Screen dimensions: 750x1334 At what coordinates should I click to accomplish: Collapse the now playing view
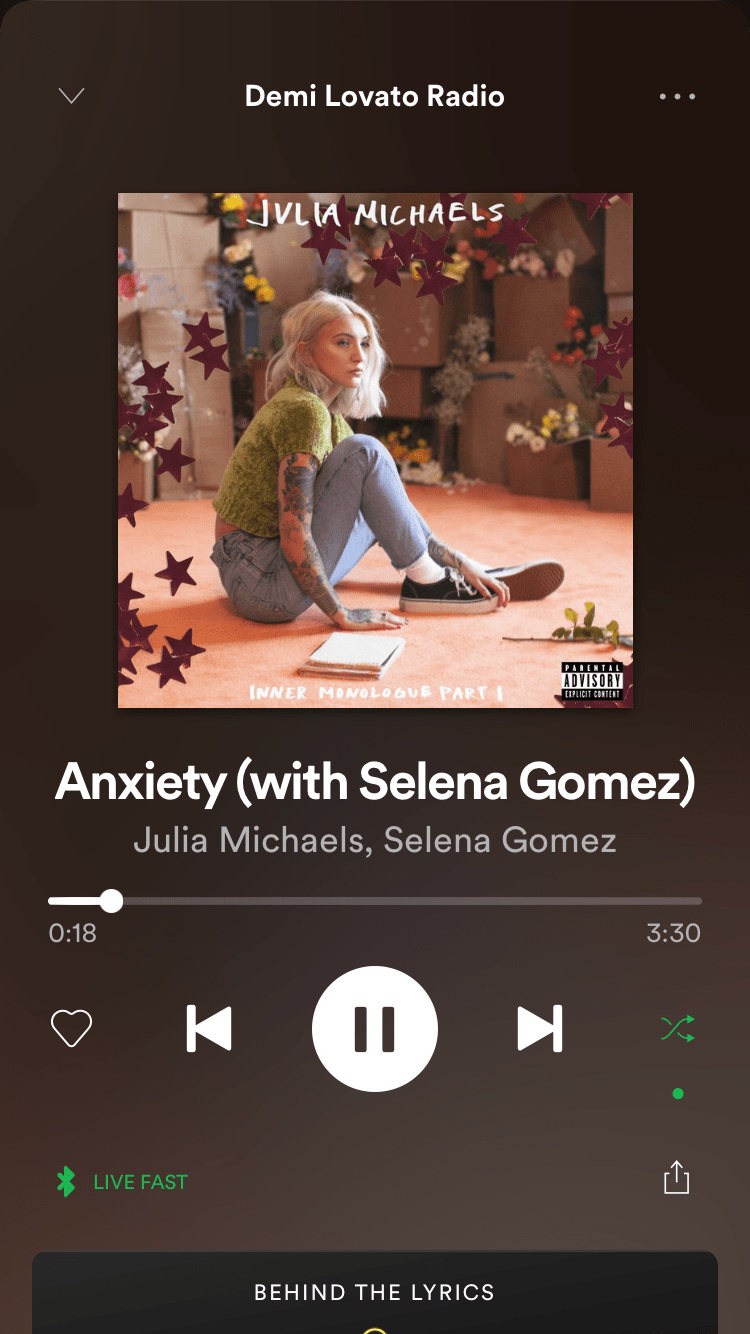(72, 96)
